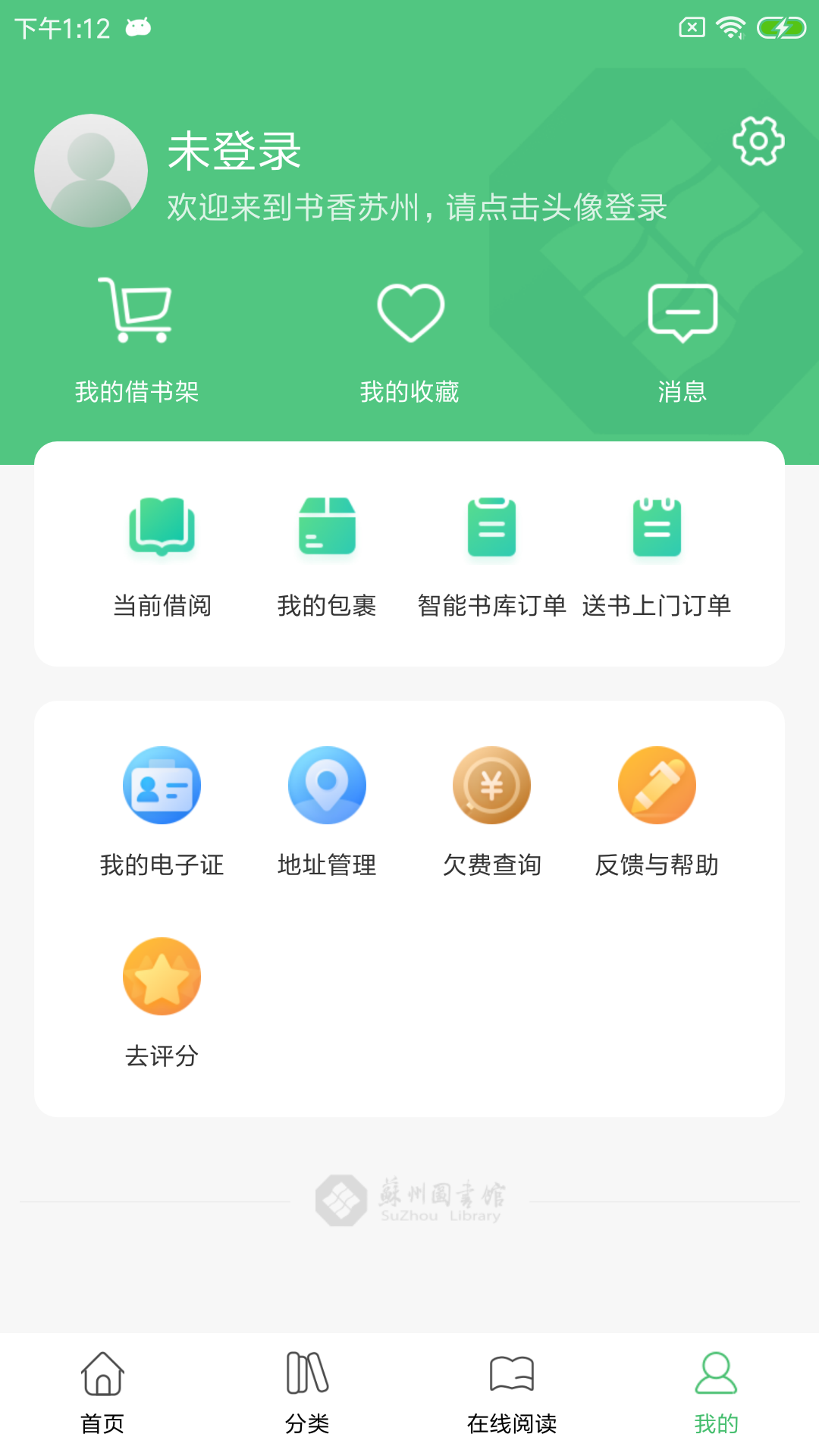Open 我的收藏 heart icon
Viewport: 819px width, 1456px height.
coord(409,312)
